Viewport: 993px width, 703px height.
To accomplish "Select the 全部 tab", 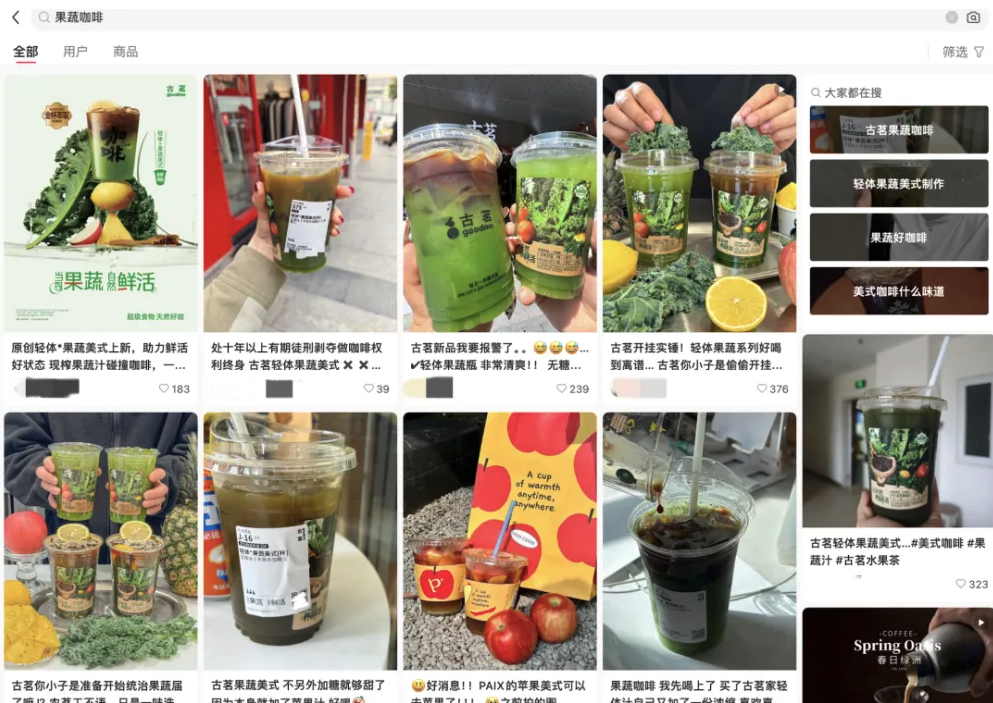I will pos(25,52).
